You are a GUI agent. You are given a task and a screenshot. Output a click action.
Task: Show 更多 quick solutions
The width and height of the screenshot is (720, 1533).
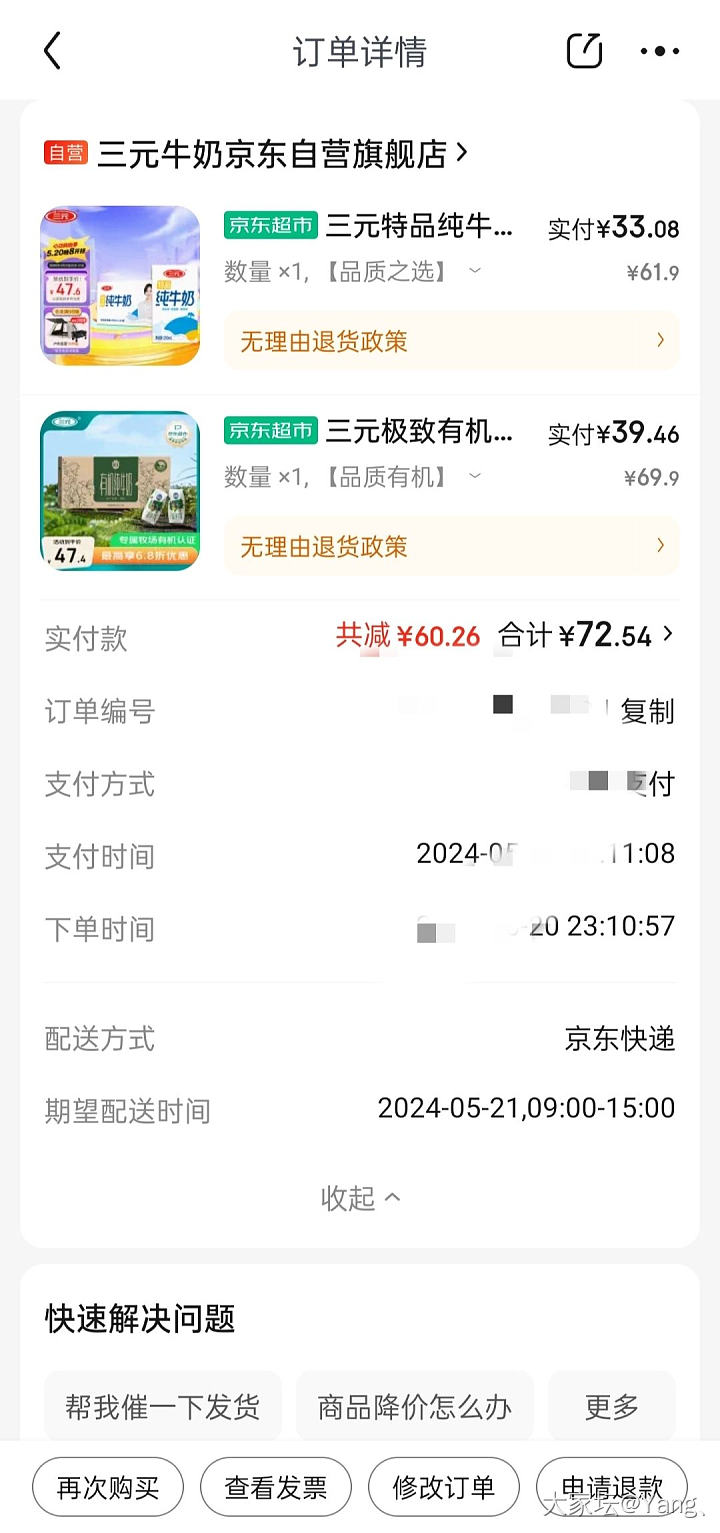click(612, 1407)
